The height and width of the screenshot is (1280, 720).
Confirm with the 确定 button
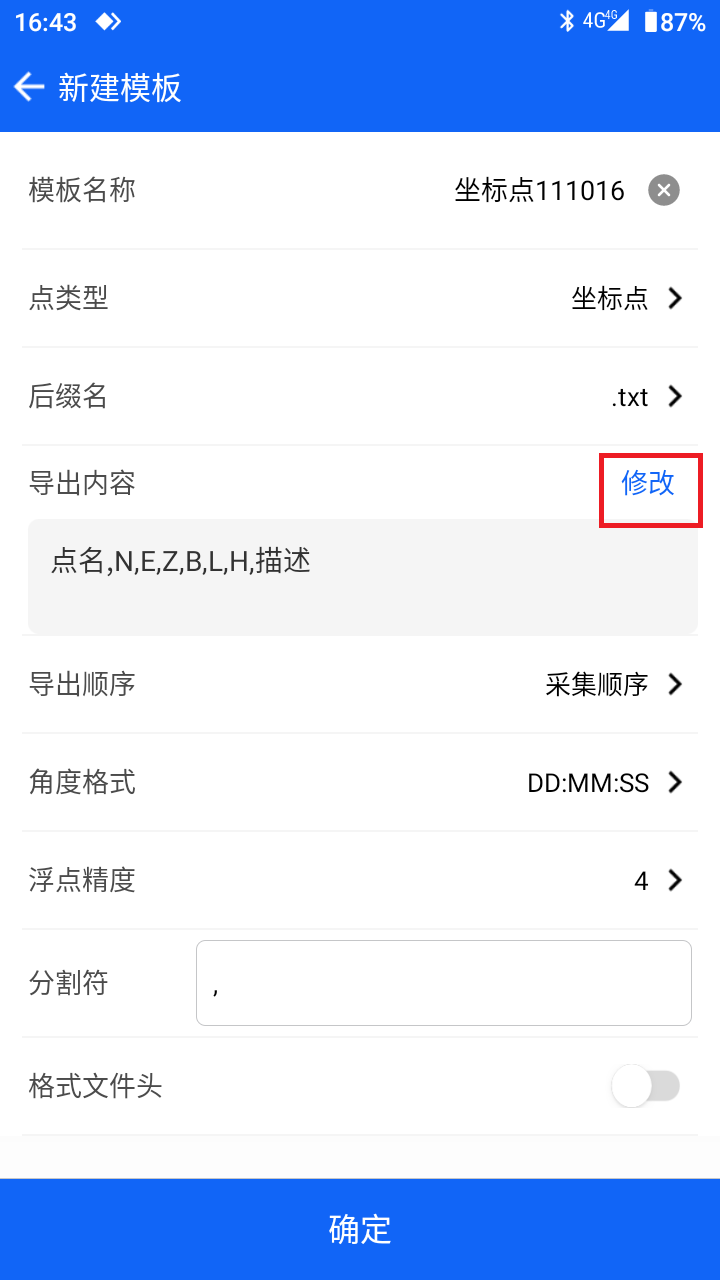(360, 1229)
